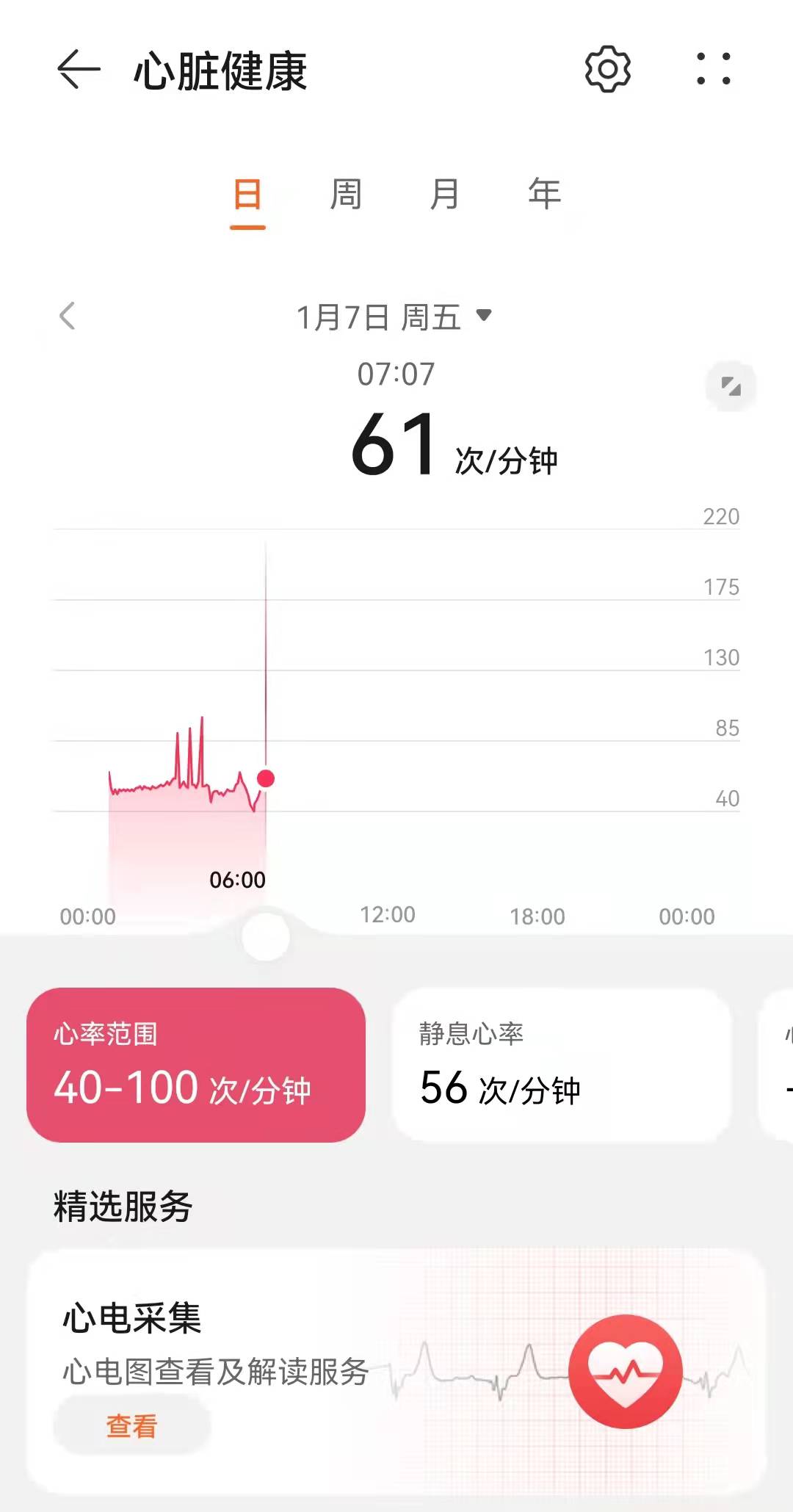Switch to the 年 year tab
Viewport: 793px width, 1512px height.
[544, 195]
